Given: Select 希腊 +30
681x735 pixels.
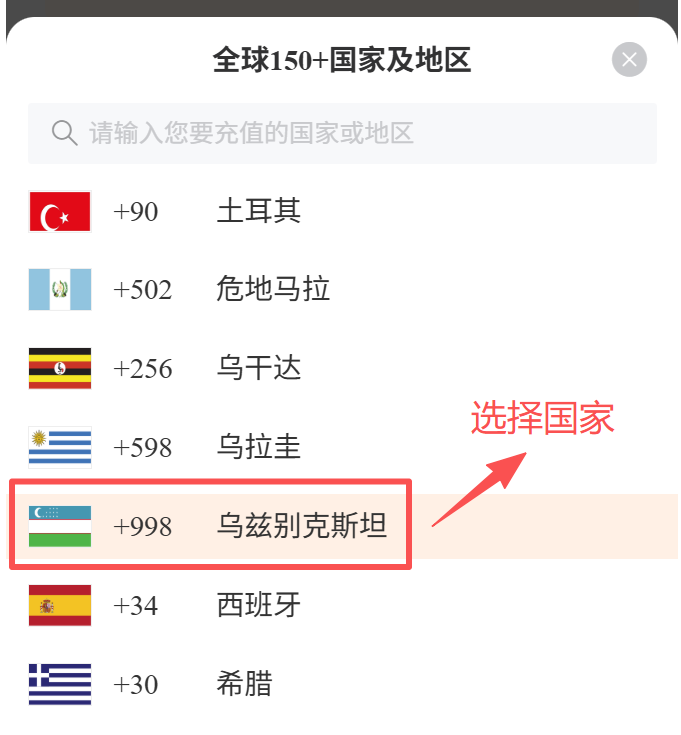Looking at the screenshot, I should [244, 684].
